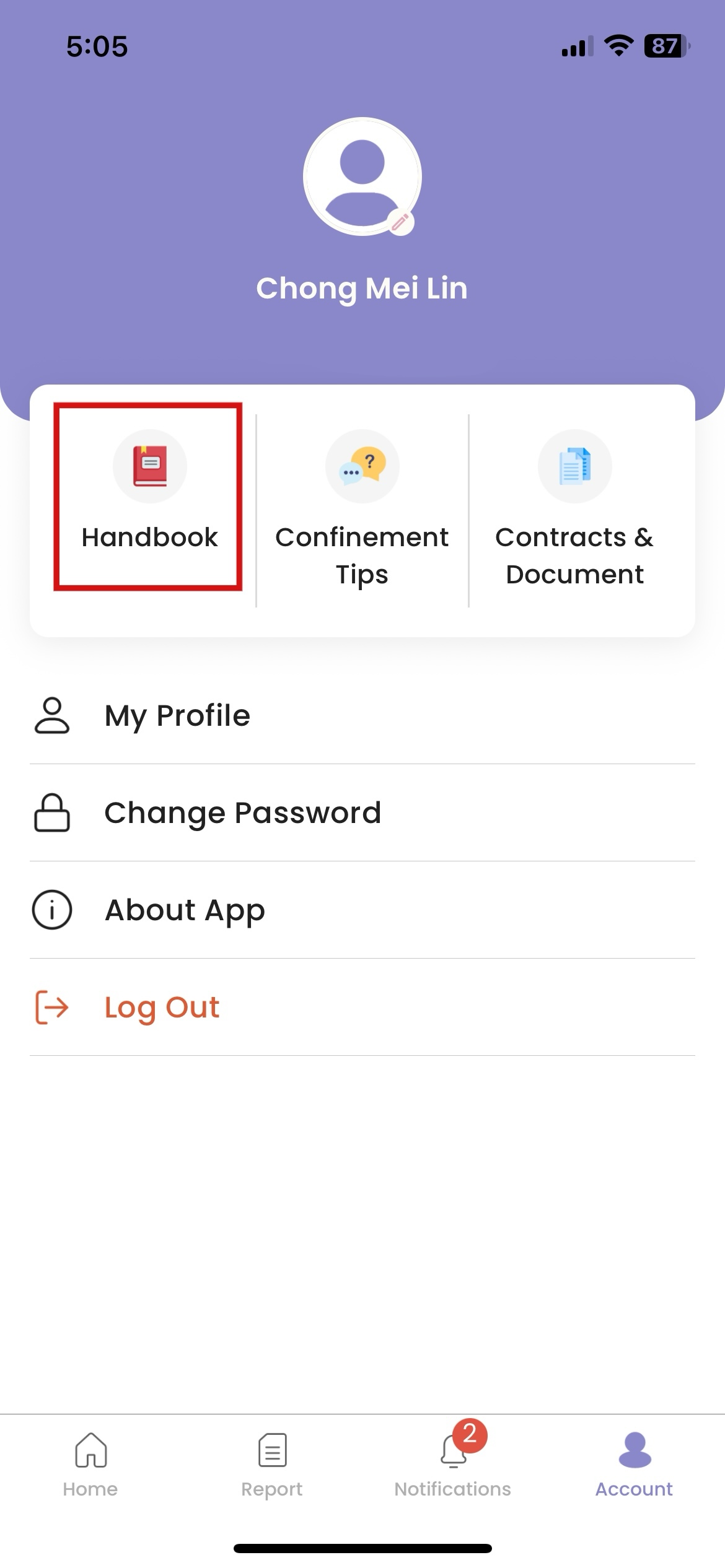The width and height of the screenshot is (725, 1568).
Task: Tap the log out arrow icon
Action: coord(52,1007)
